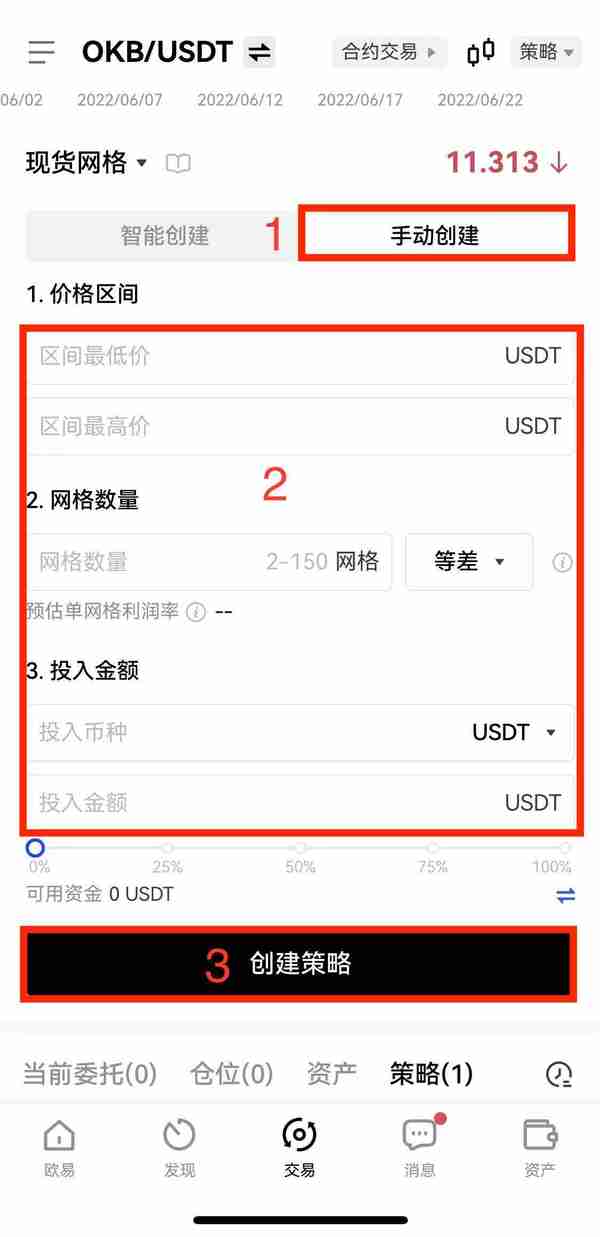This screenshot has height=1237, width=600.
Task: Switch to the 仓位(0) tab
Action: point(231,1074)
